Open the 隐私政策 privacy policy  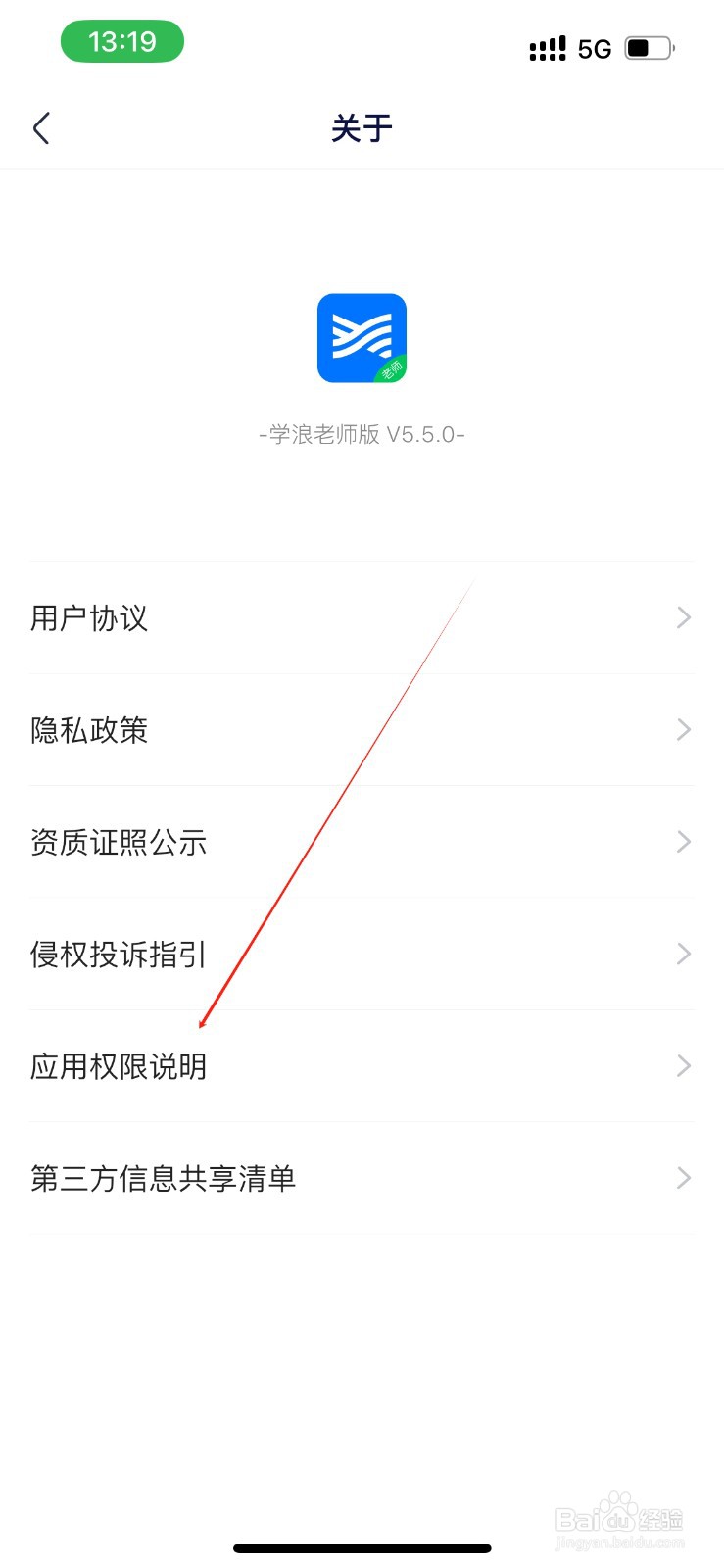pyautogui.click(x=90, y=729)
